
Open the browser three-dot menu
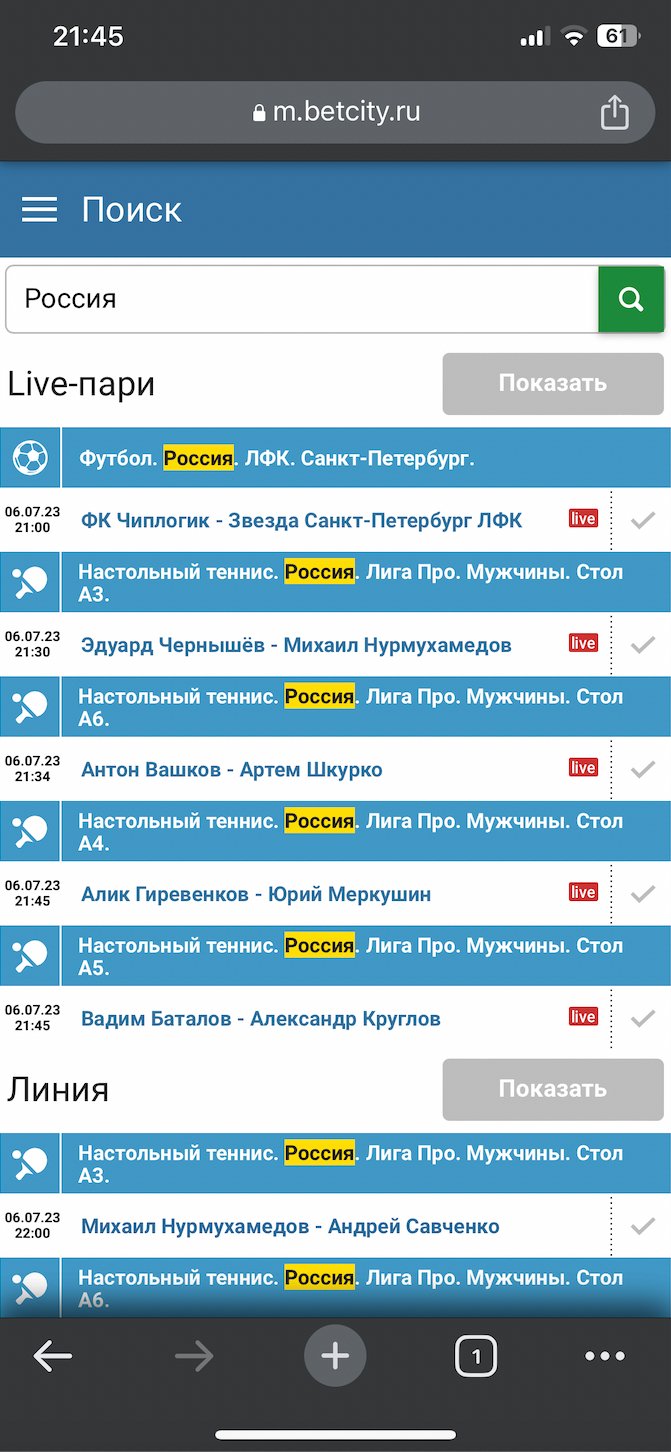click(604, 1357)
